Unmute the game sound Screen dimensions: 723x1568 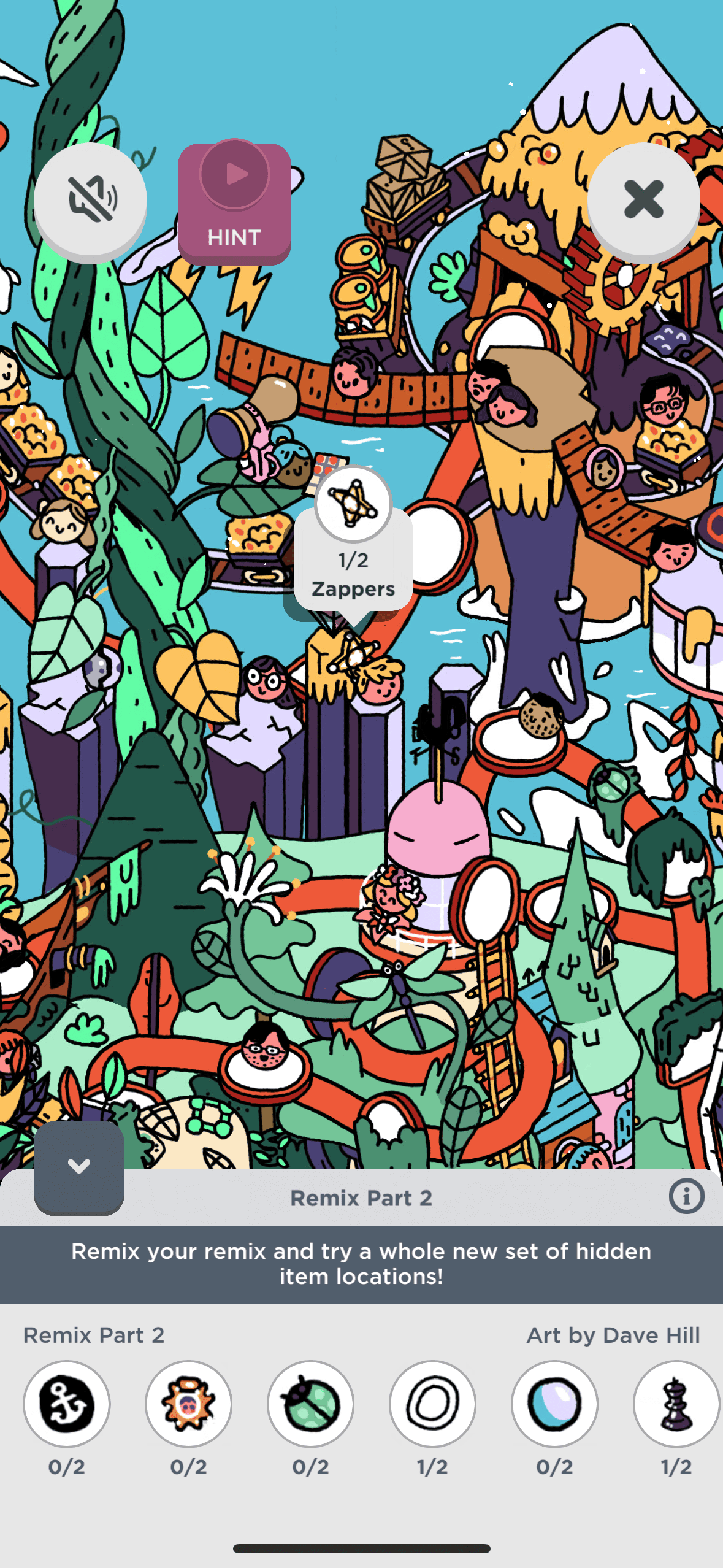pyautogui.click(x=90, y=199)
